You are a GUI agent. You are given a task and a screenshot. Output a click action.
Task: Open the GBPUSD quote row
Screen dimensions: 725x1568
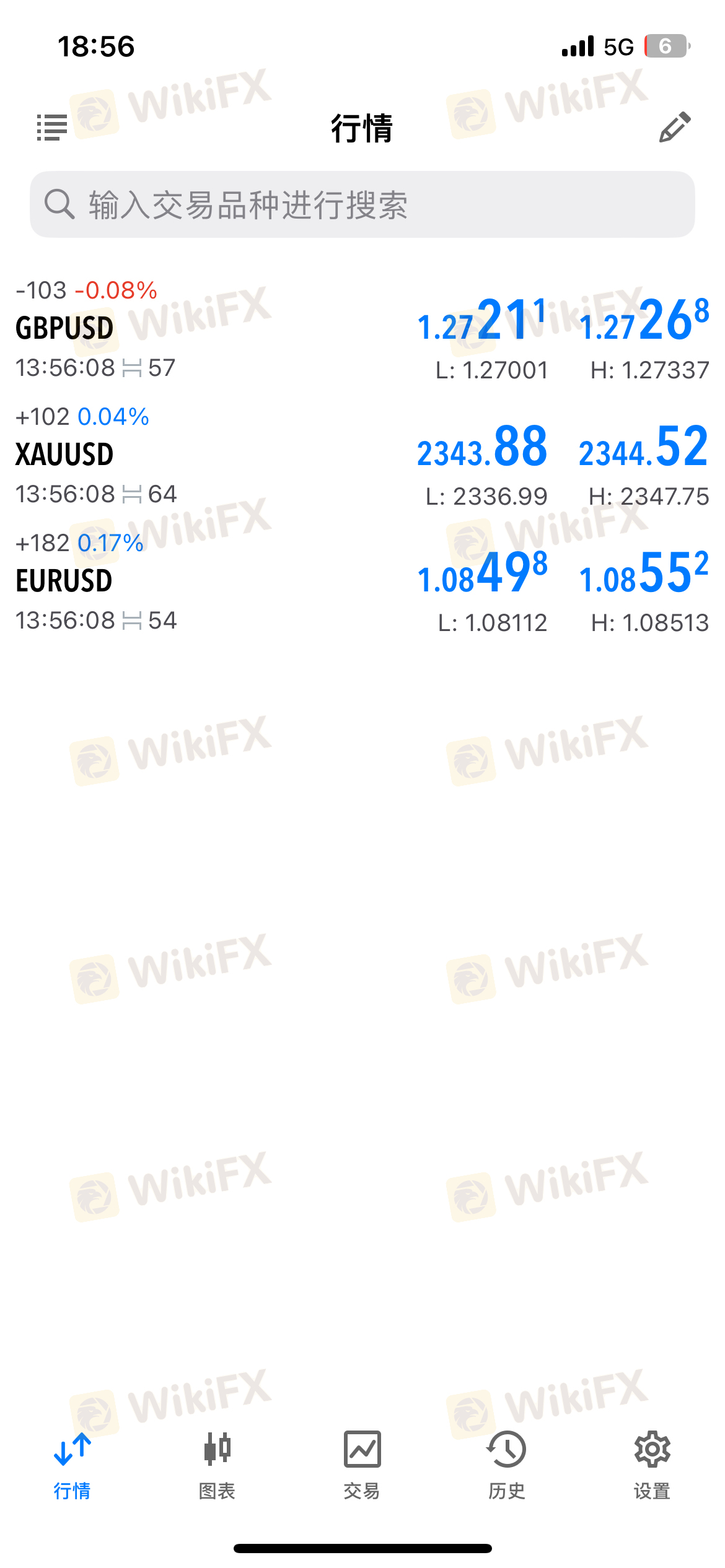362,331
